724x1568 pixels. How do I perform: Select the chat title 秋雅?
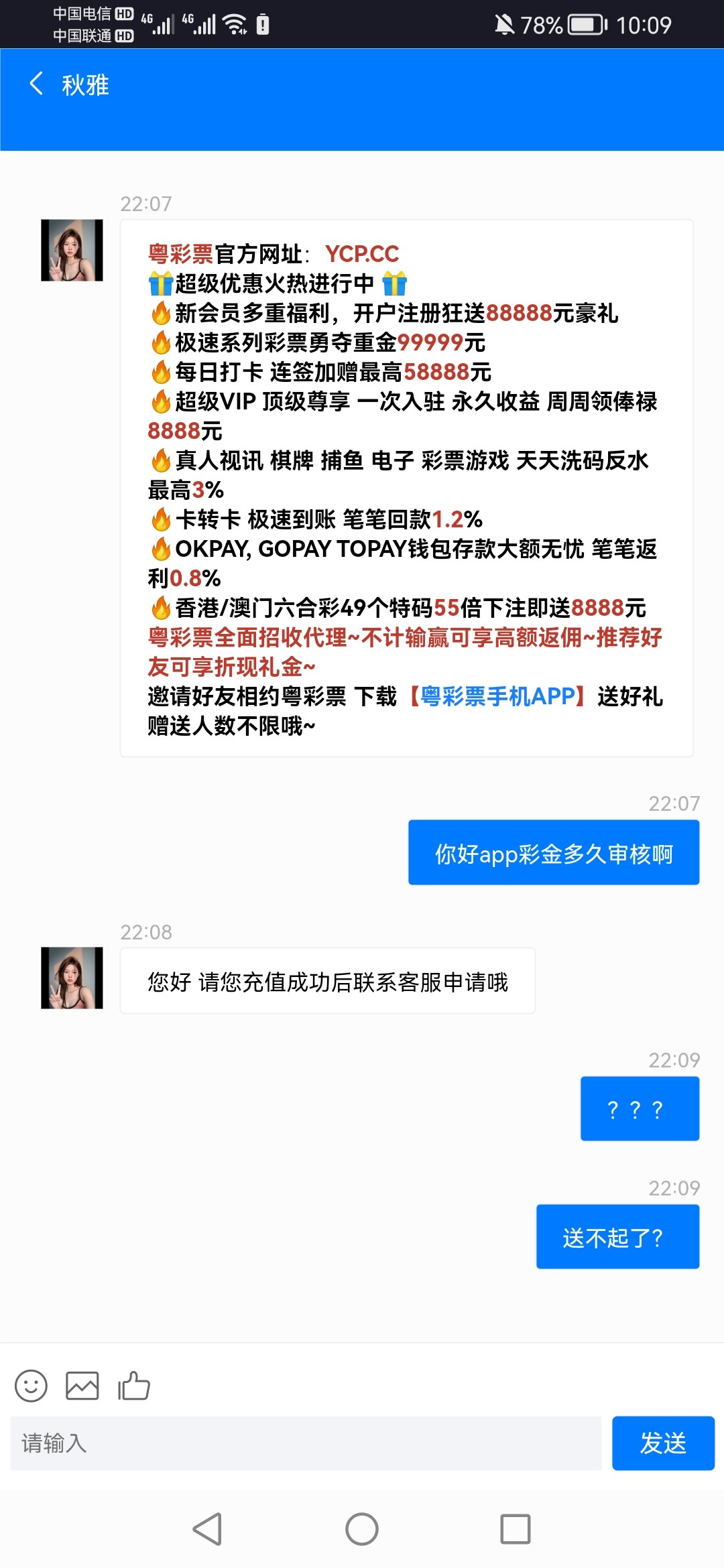(x=86, y=84)
